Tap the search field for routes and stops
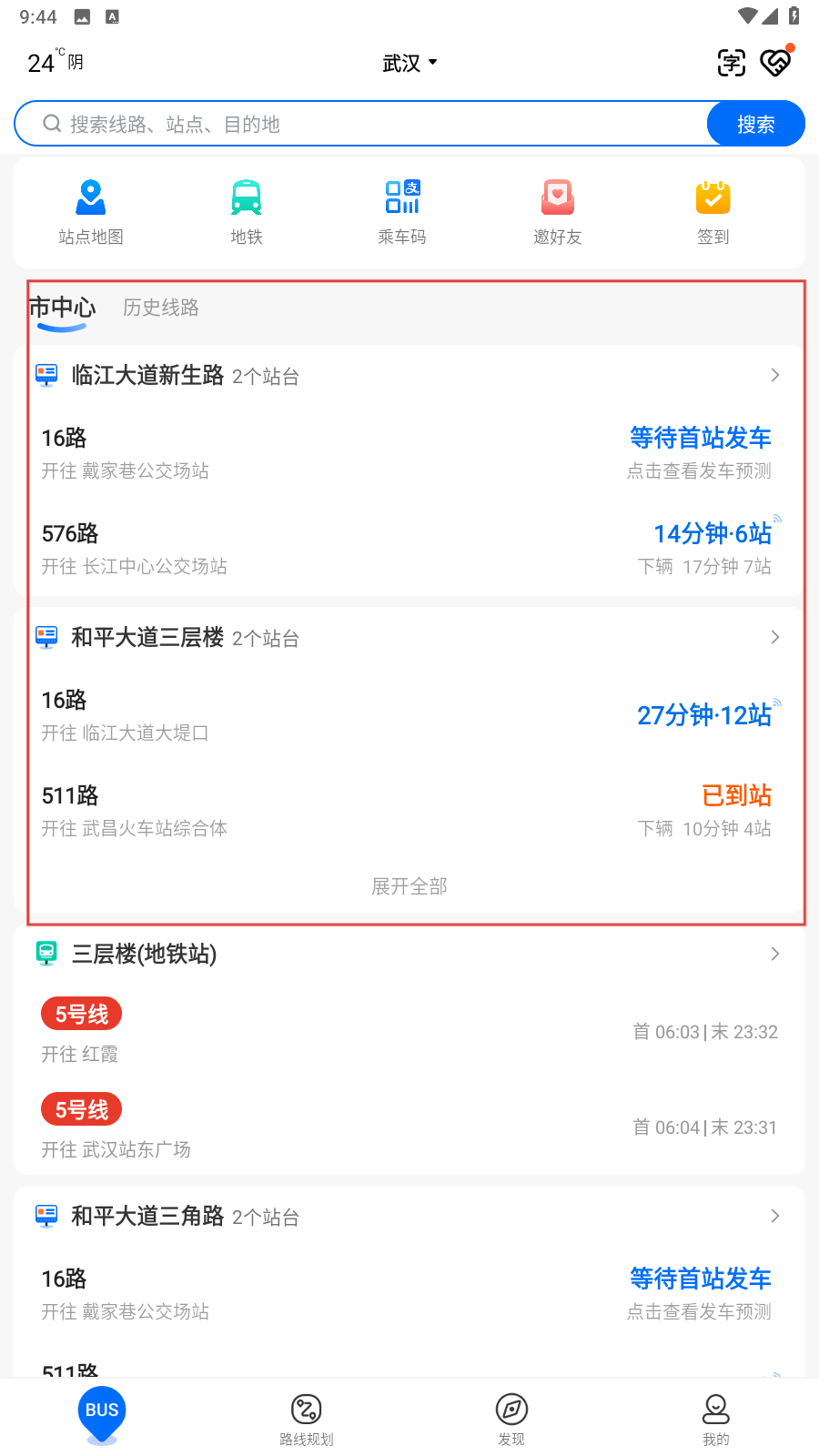The image size is (819, 1456). click(364, 124)
